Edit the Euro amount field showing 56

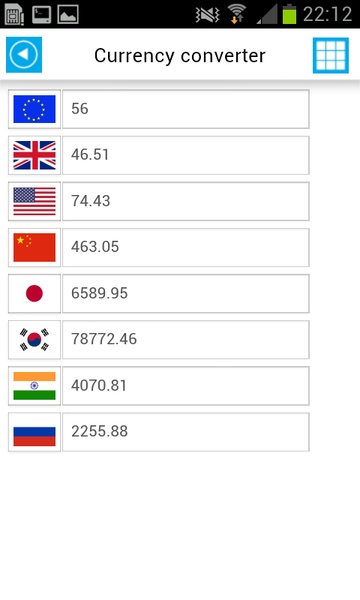point(186,109)
